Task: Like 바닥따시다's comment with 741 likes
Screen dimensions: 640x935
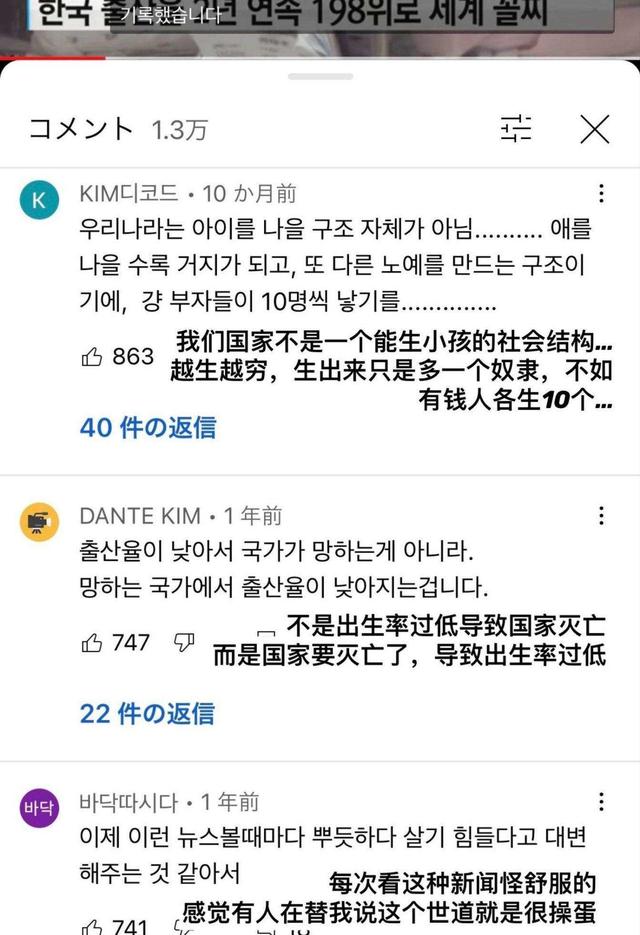Action: 92,926
